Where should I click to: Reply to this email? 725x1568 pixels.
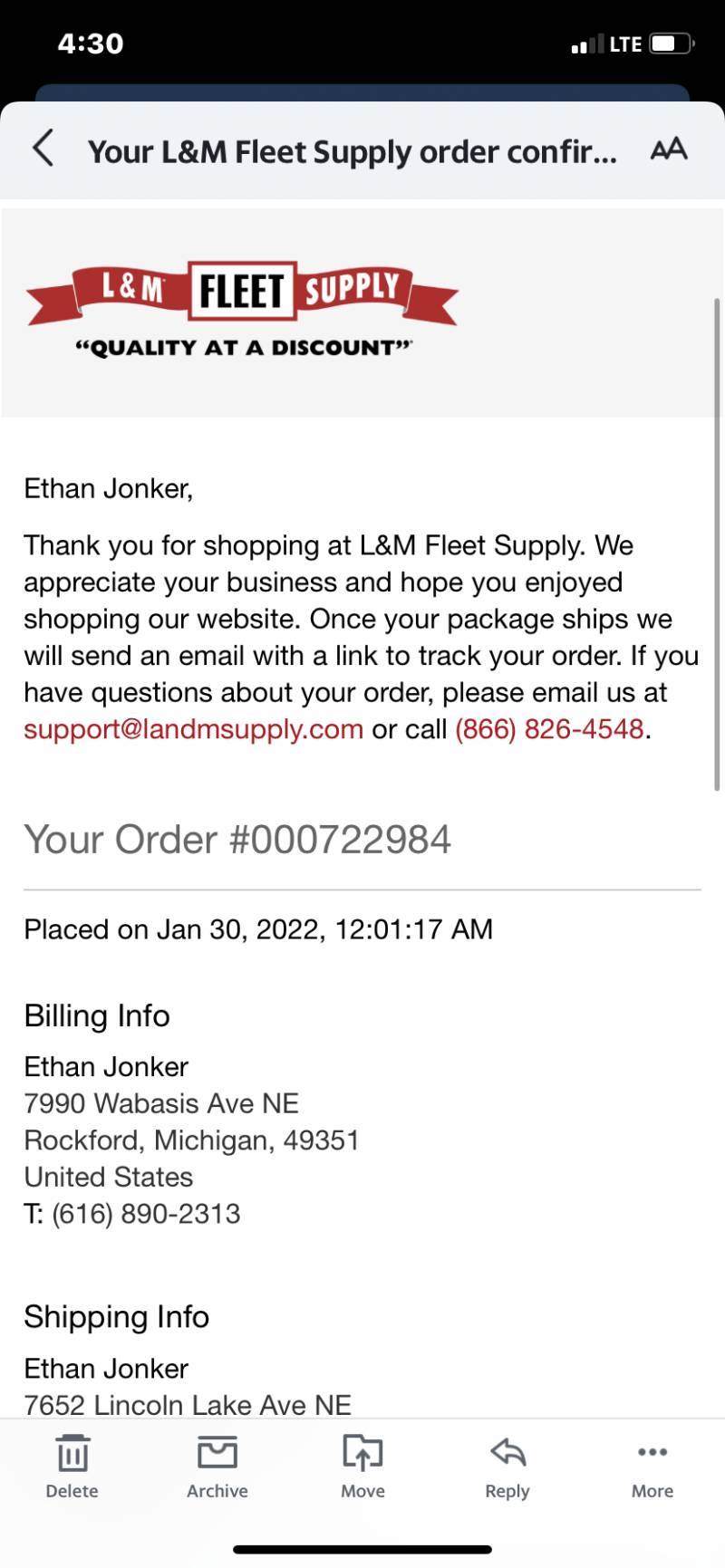[x=507, y=1467]
